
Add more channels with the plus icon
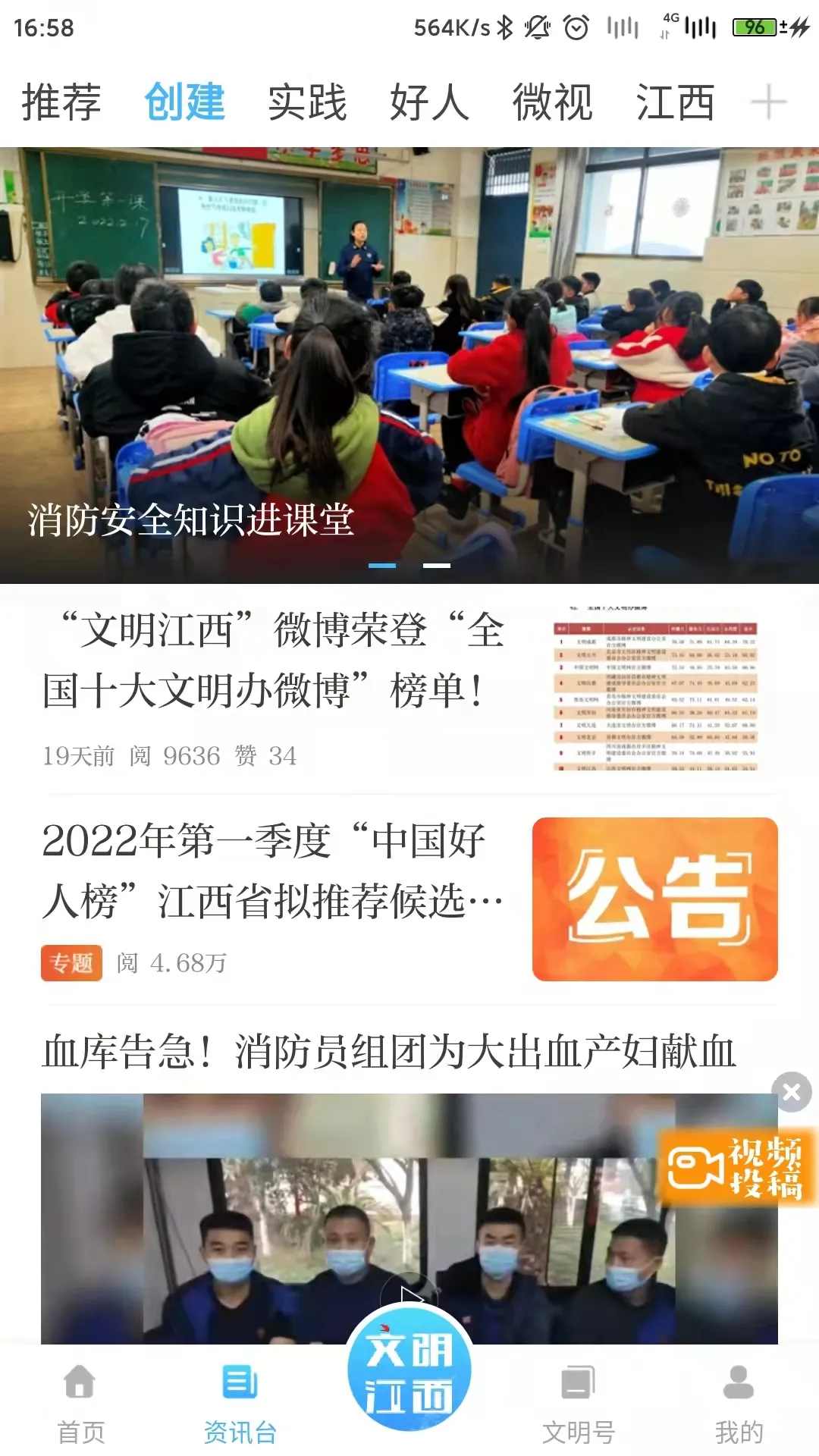point(768,102)
